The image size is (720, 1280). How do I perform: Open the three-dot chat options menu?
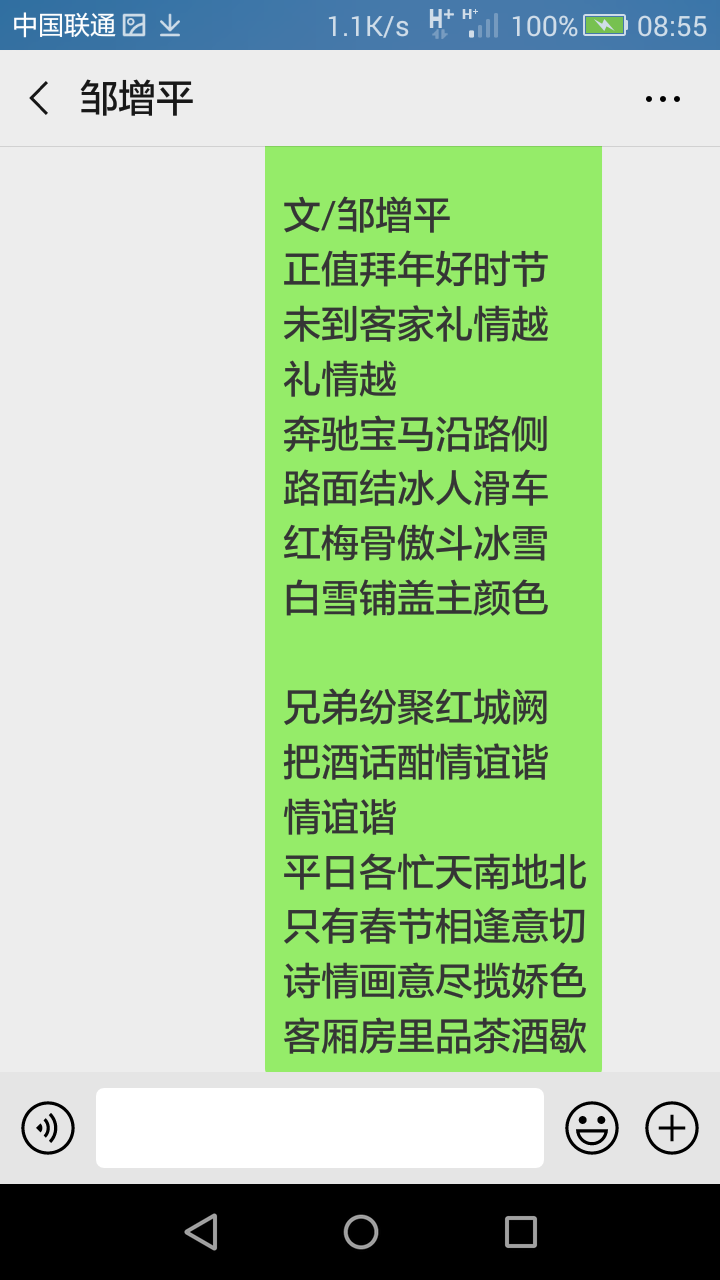(662, 99)
